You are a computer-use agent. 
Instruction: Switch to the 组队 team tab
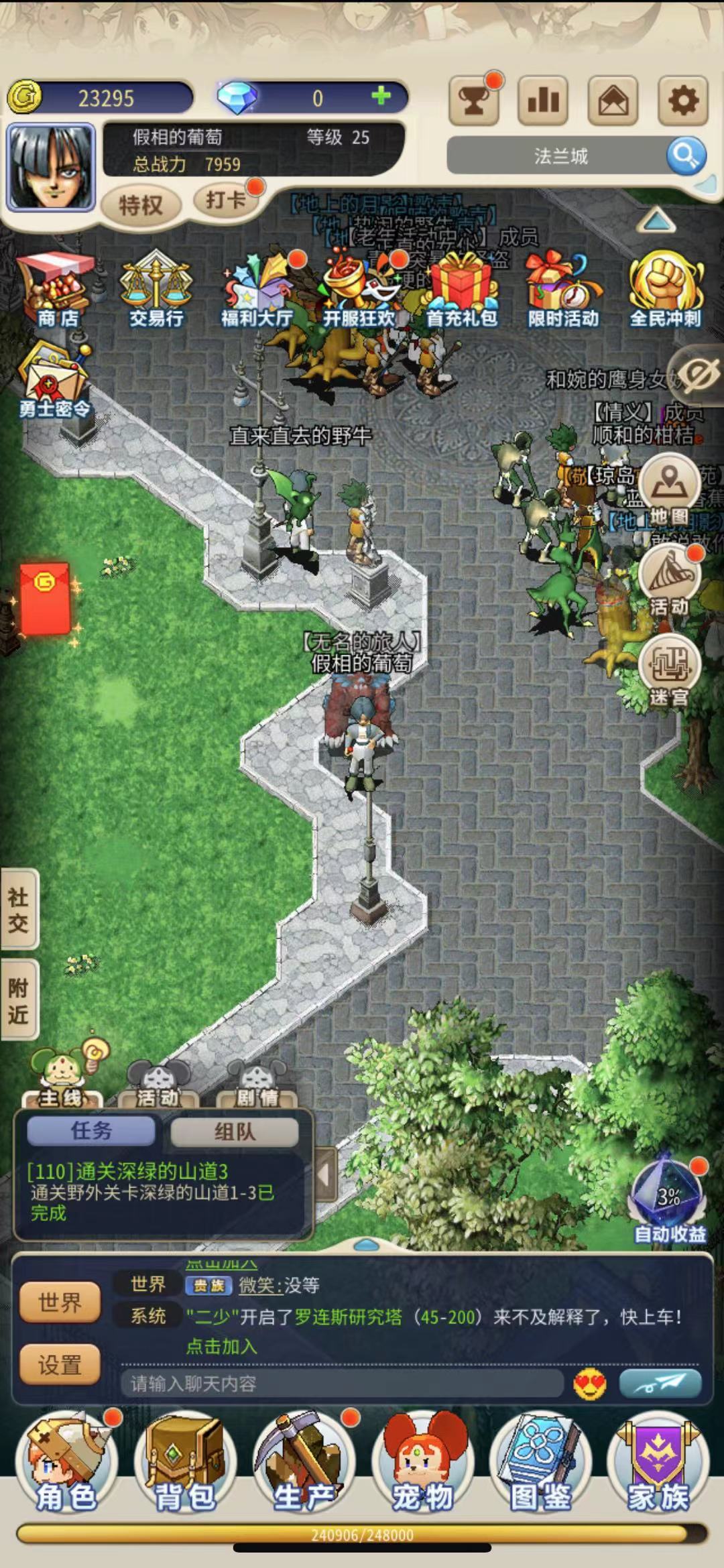235,1132
